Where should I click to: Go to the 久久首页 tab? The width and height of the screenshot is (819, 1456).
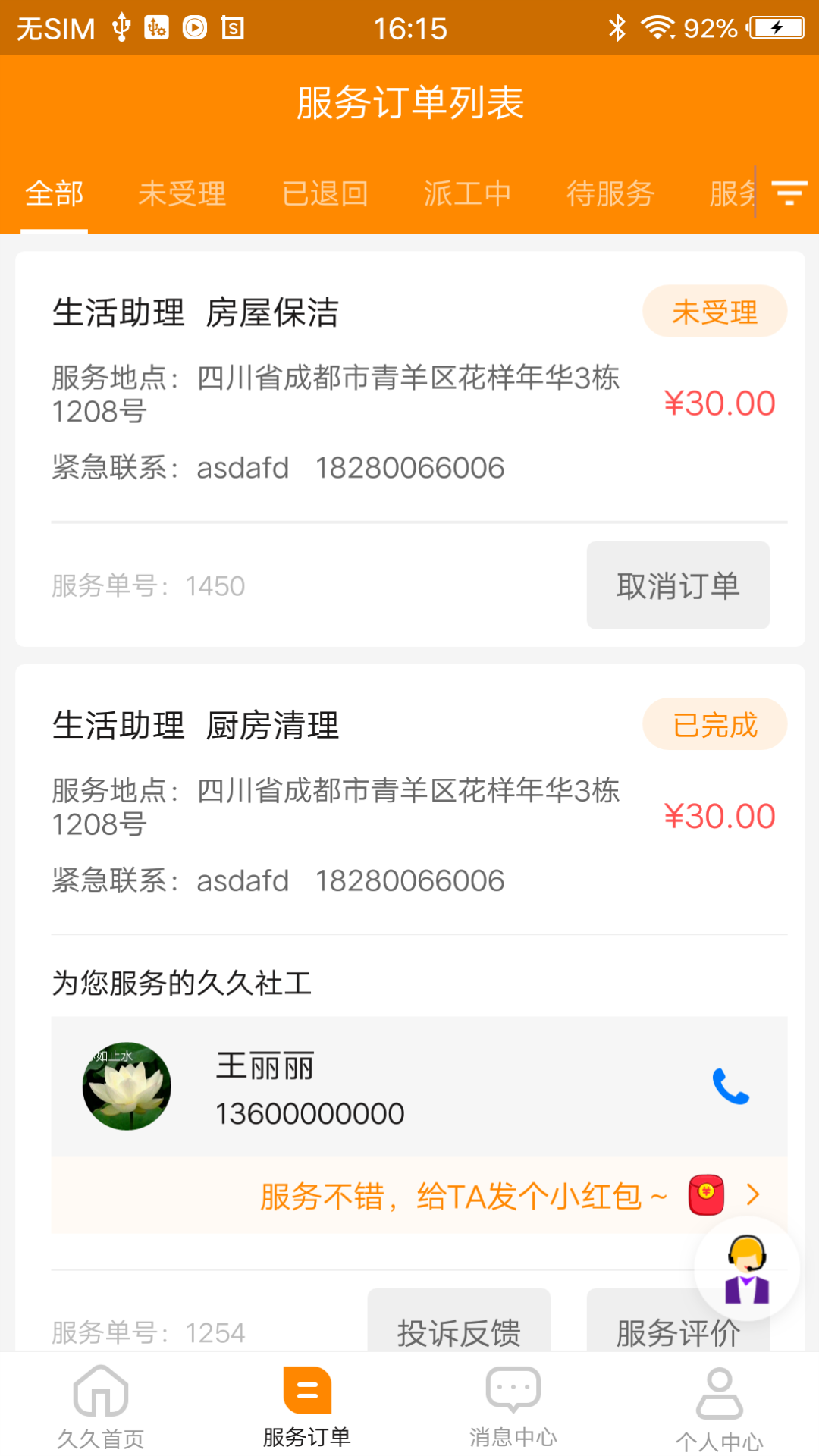(101, 1407)
